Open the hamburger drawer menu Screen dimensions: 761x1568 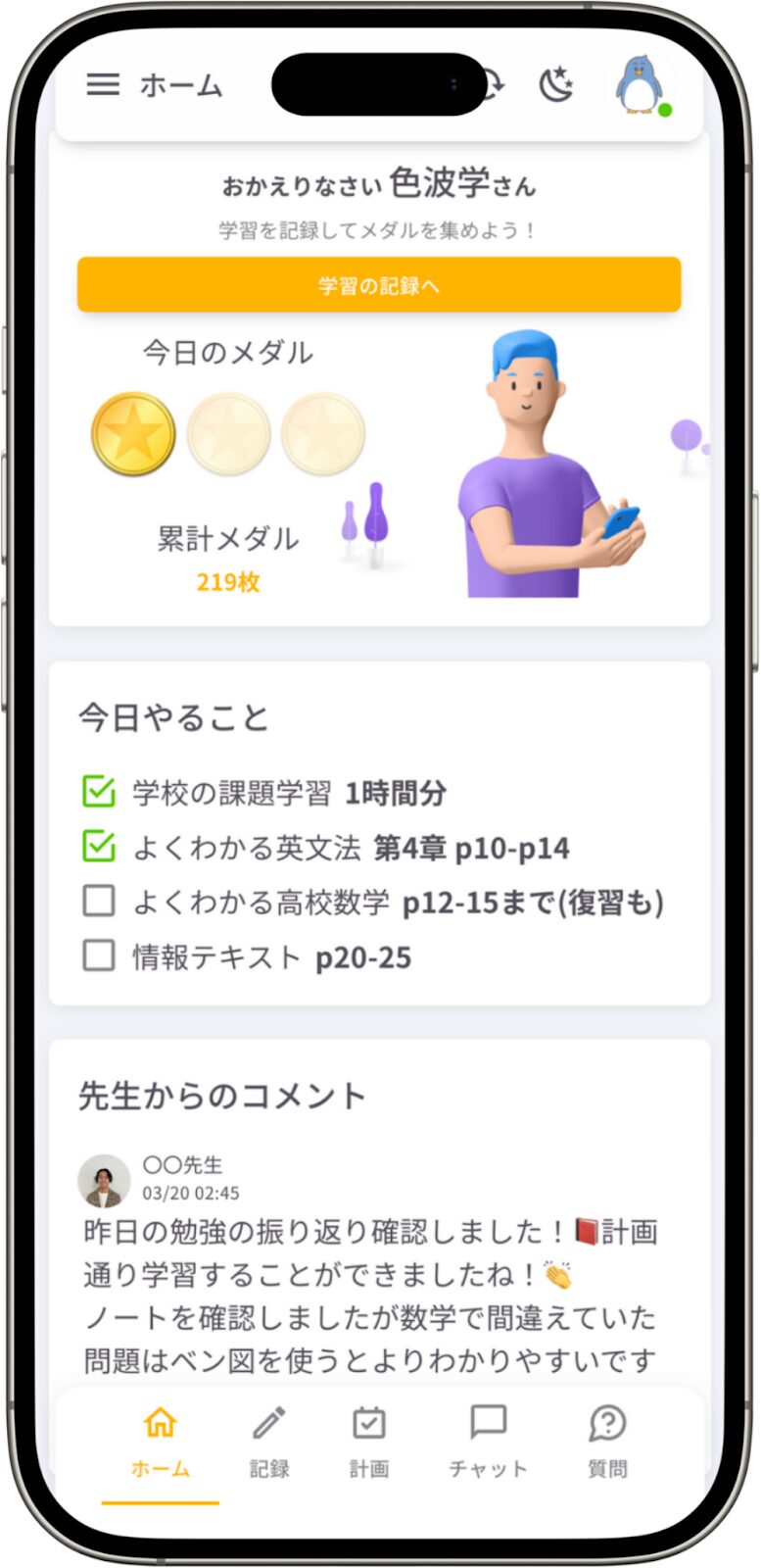(103, 84)
